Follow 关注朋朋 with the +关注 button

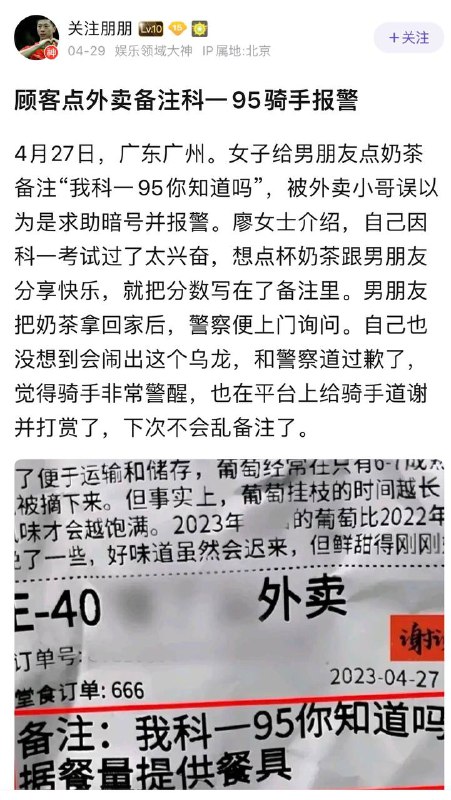point(409,38)
